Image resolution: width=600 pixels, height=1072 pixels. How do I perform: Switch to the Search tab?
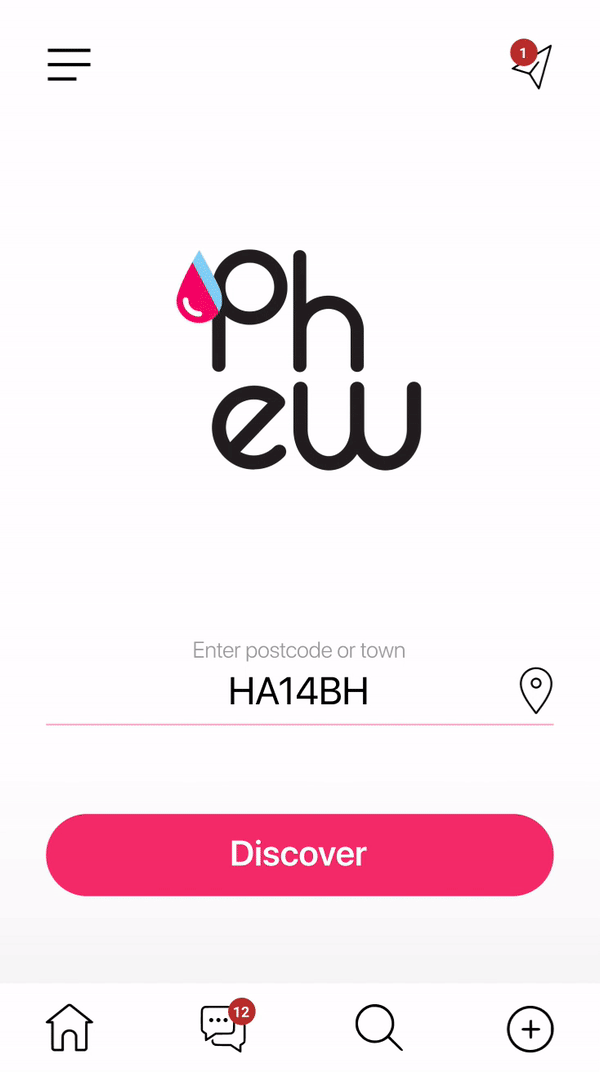[x=379, y=1028]
